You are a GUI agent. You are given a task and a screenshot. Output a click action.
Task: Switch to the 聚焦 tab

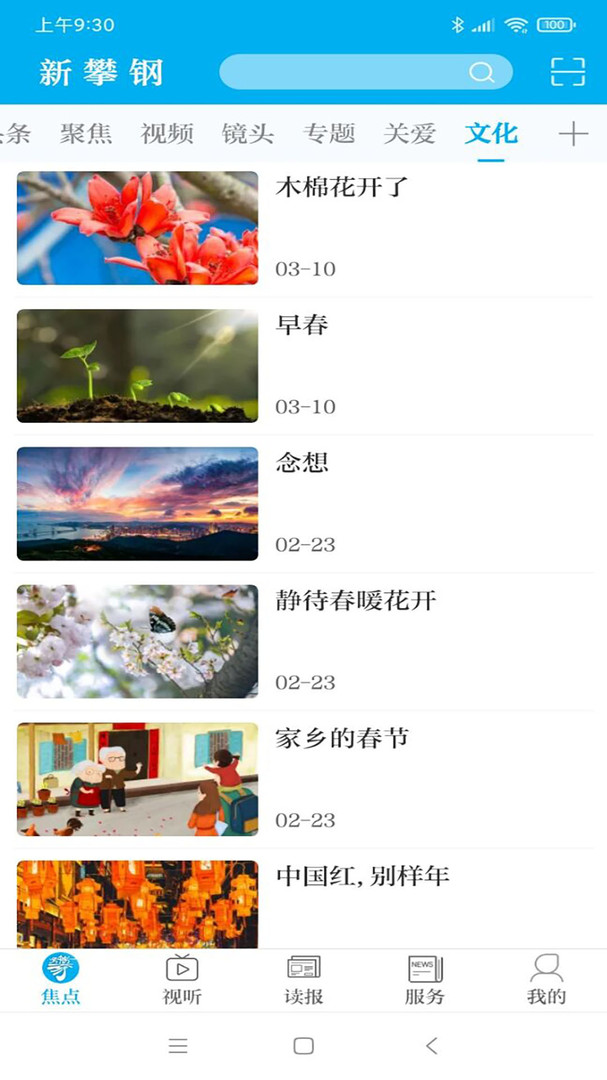point(86,133)
